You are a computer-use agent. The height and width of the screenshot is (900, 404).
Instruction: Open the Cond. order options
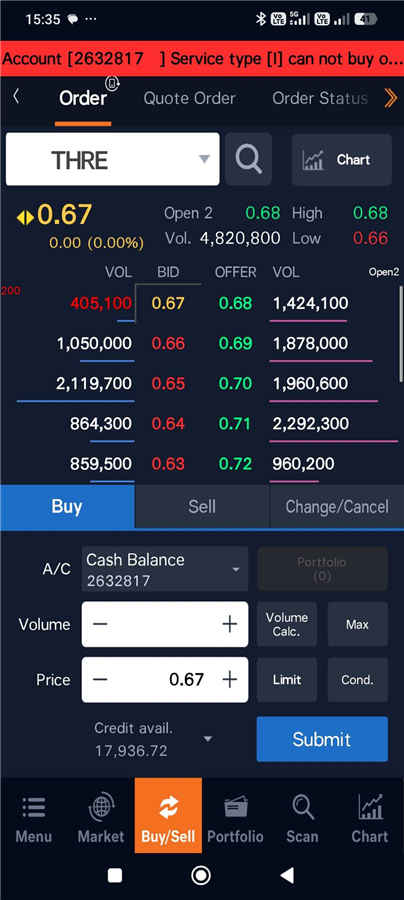(x=358, y=680)
